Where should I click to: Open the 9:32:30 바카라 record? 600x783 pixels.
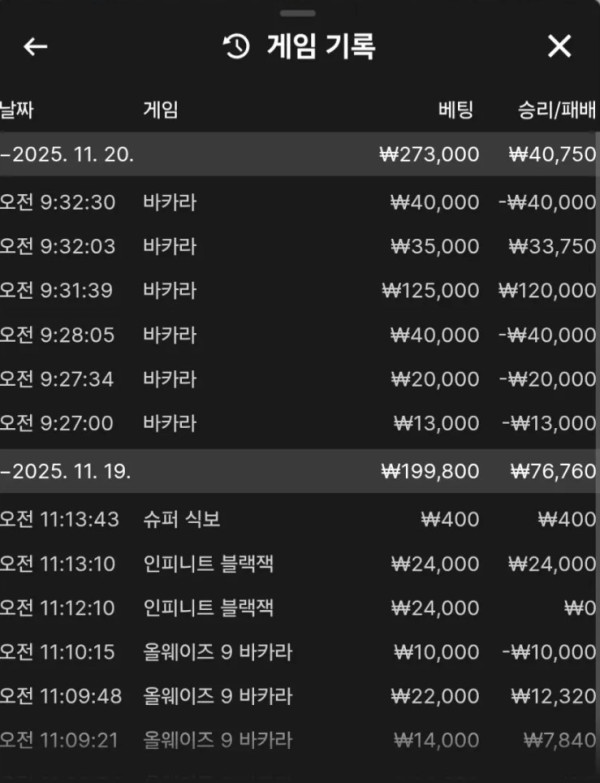(x=298, y=202)
